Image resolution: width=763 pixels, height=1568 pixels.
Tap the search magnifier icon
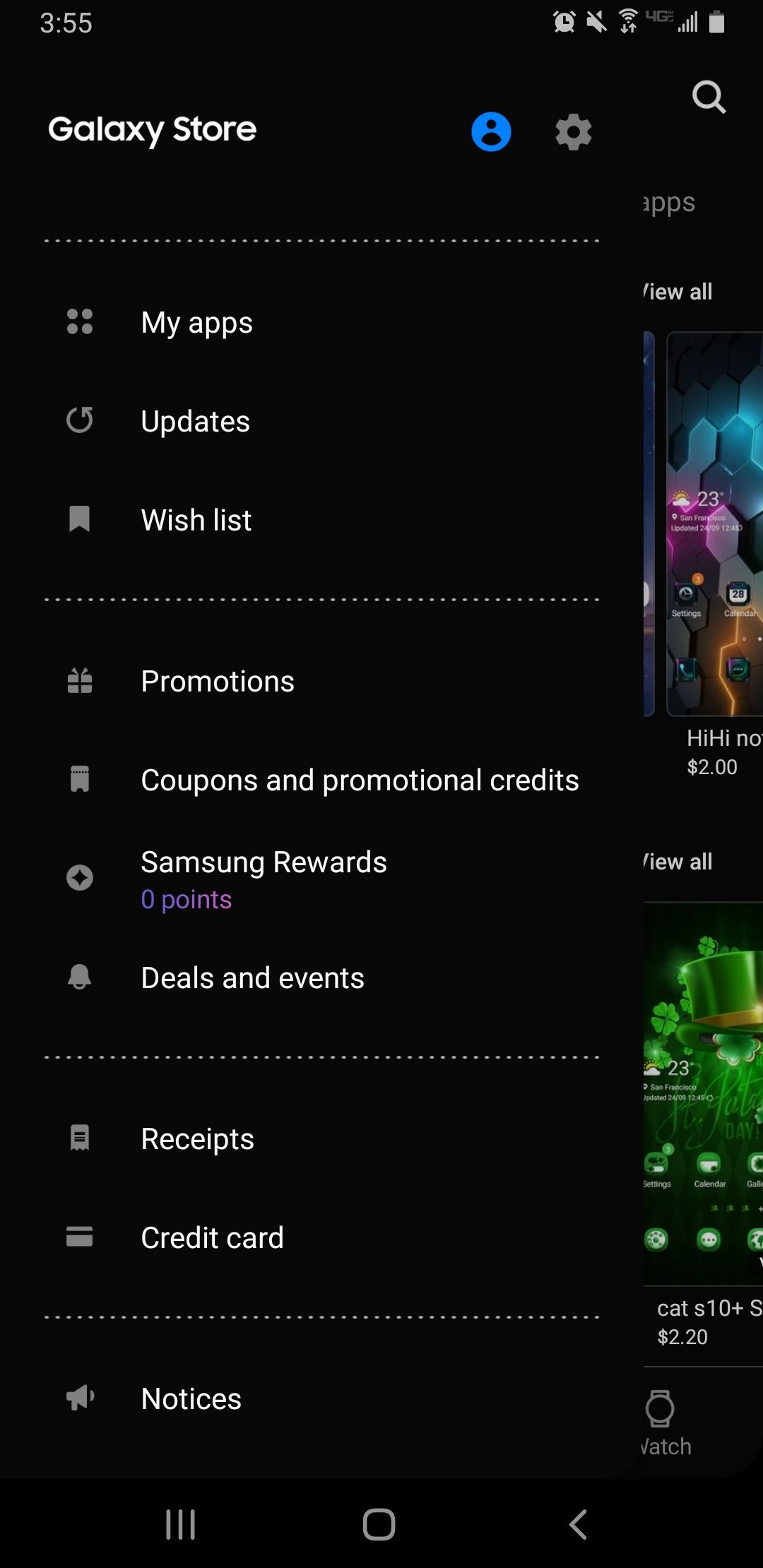[x=709, y=97]
